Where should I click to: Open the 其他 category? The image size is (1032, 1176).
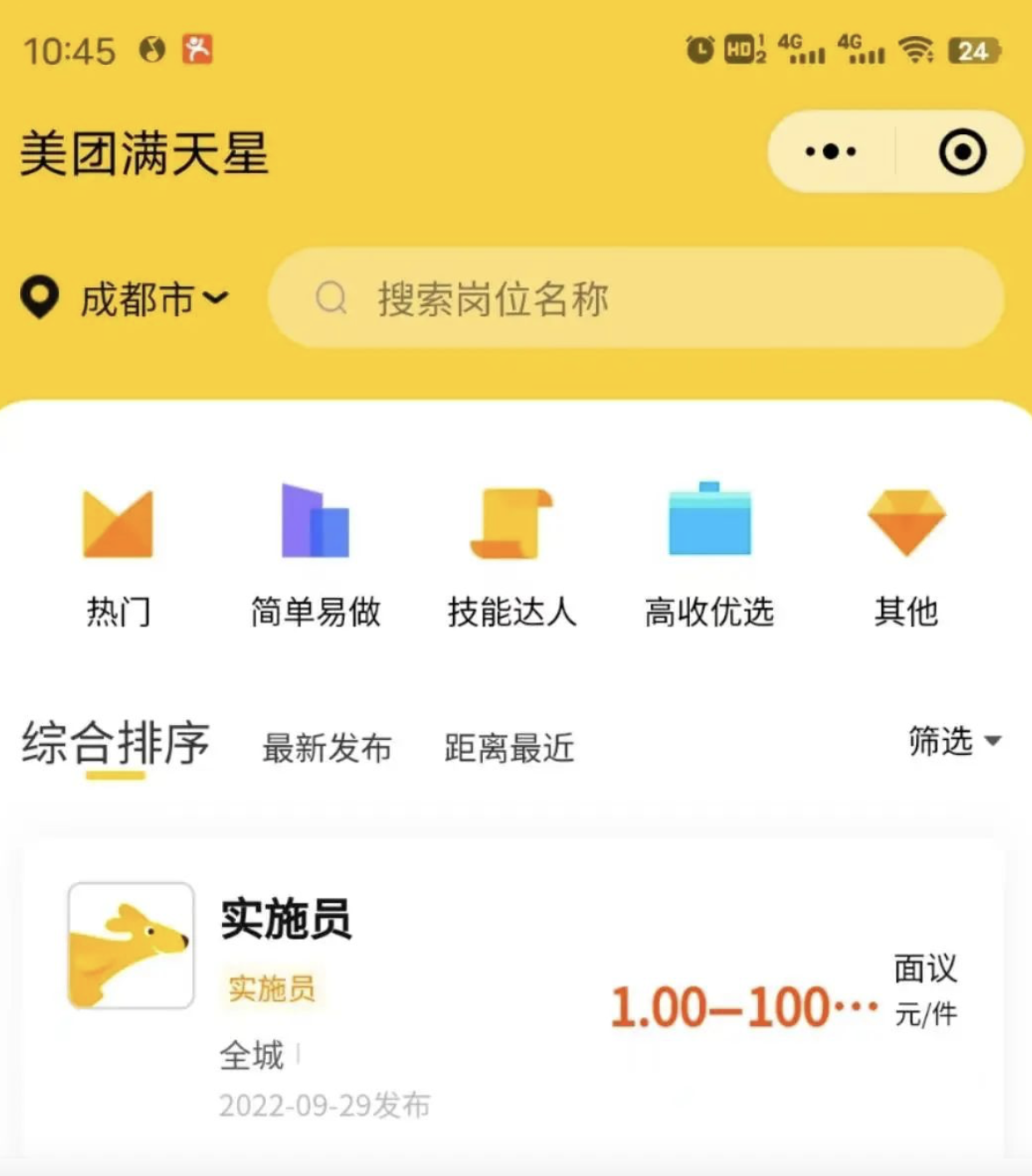pos(906,553)
